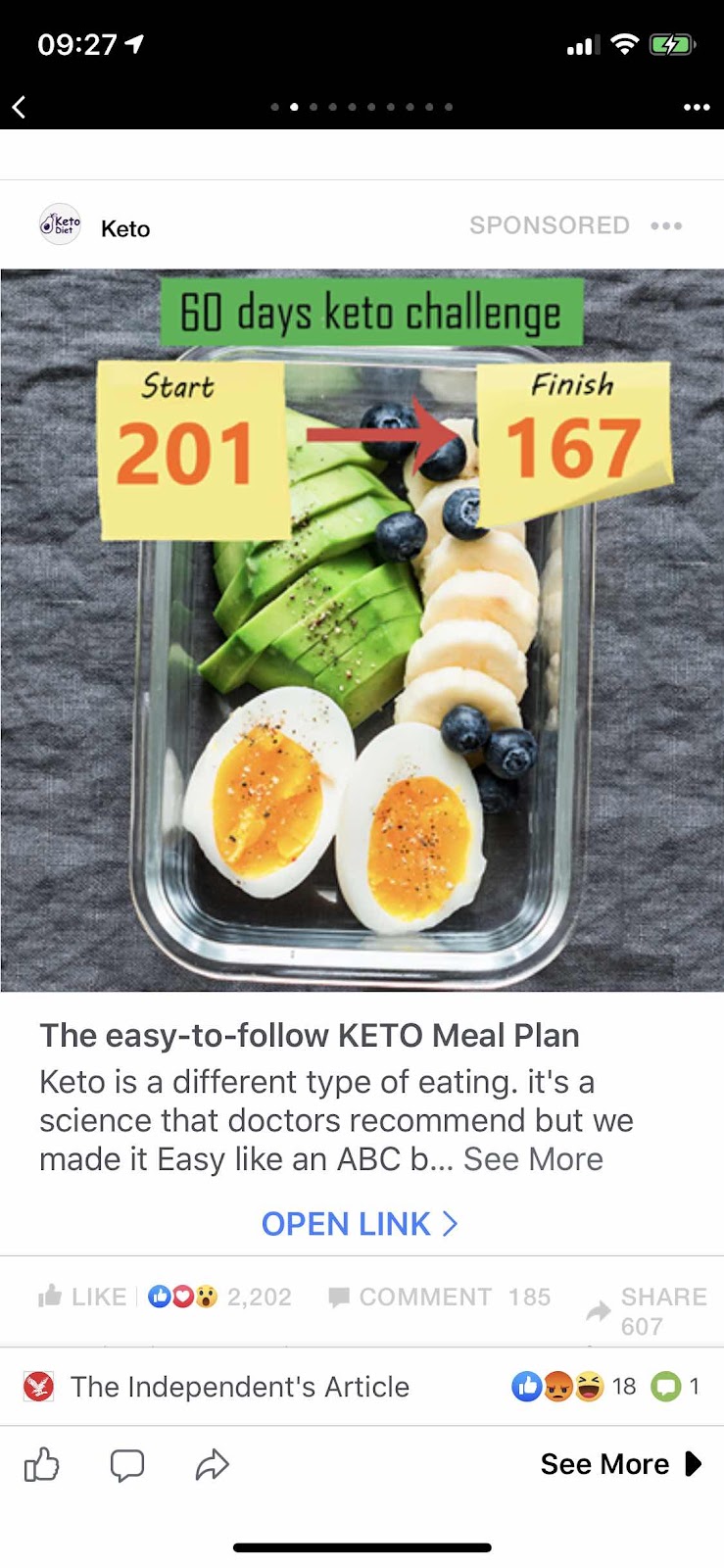This screenshot has height=1568, width=724.
Task: Share the Keto sponsored post
Action: point(647,1310)
